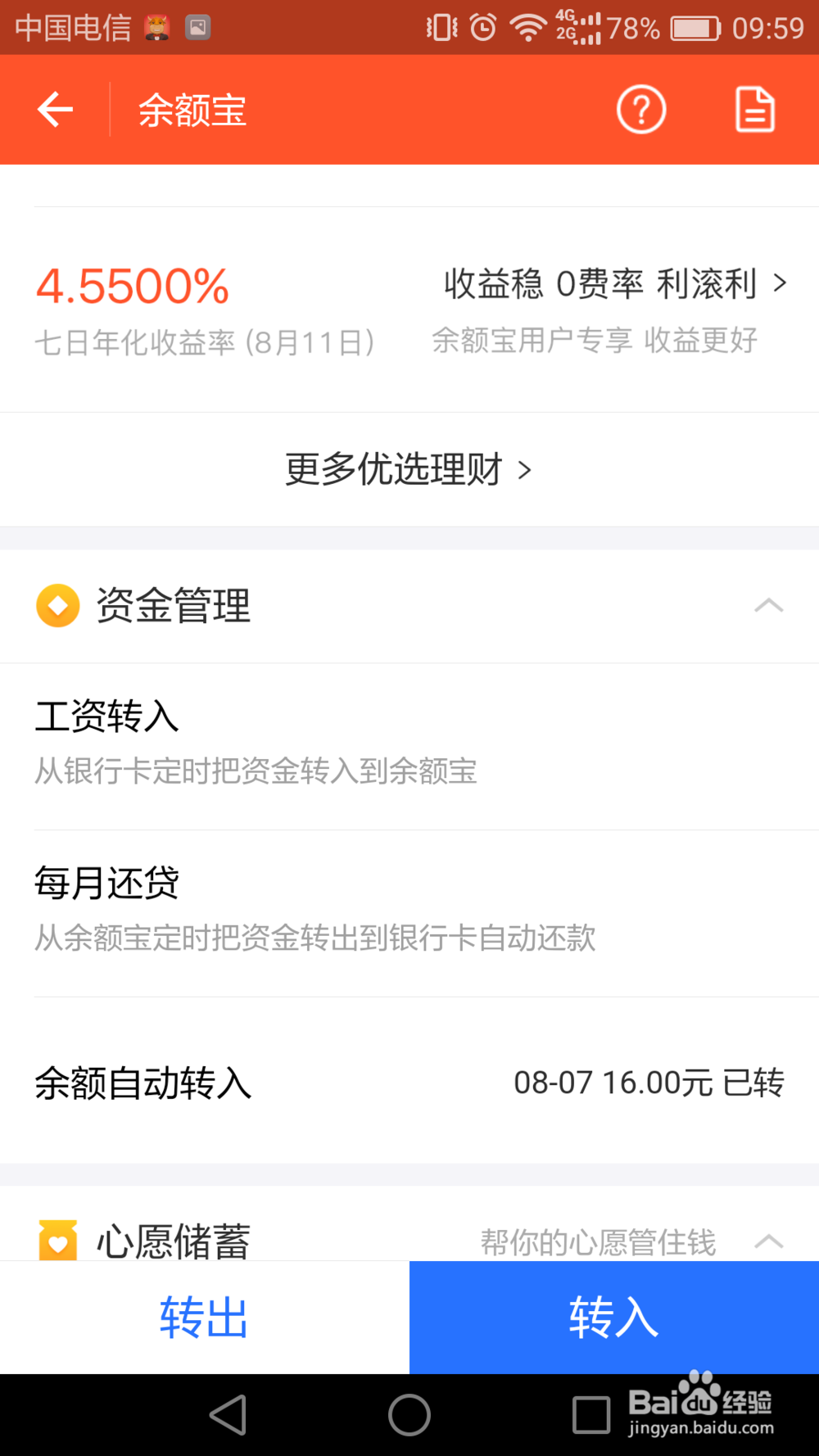Open 余额自动转入 row
The width and height of the screenshot is (819, 1456).
click(409, 1082)
